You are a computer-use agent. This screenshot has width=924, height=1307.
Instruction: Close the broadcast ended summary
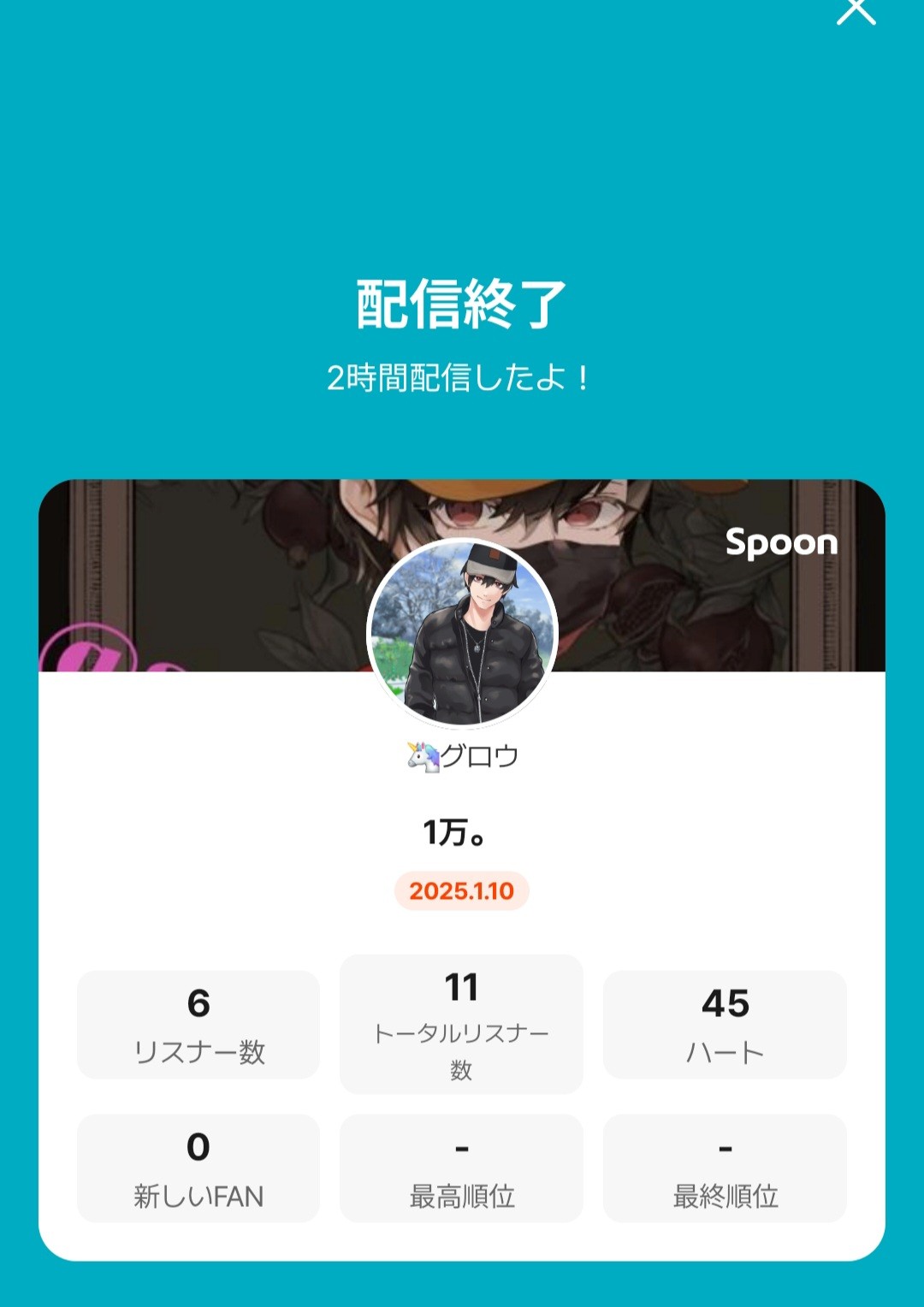click(856, 10)
